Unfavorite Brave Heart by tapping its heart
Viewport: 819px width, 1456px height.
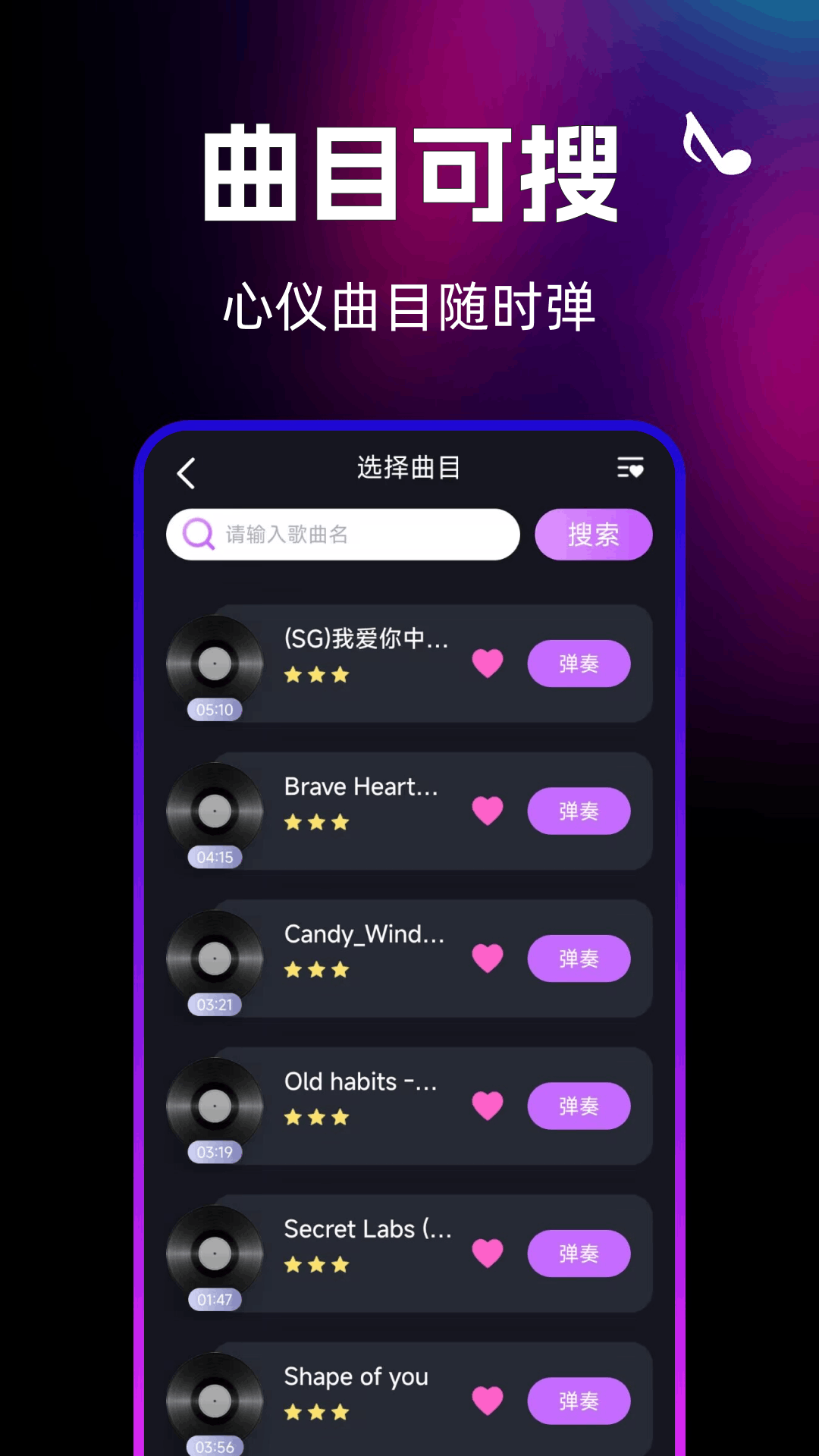tap(488, 811)
